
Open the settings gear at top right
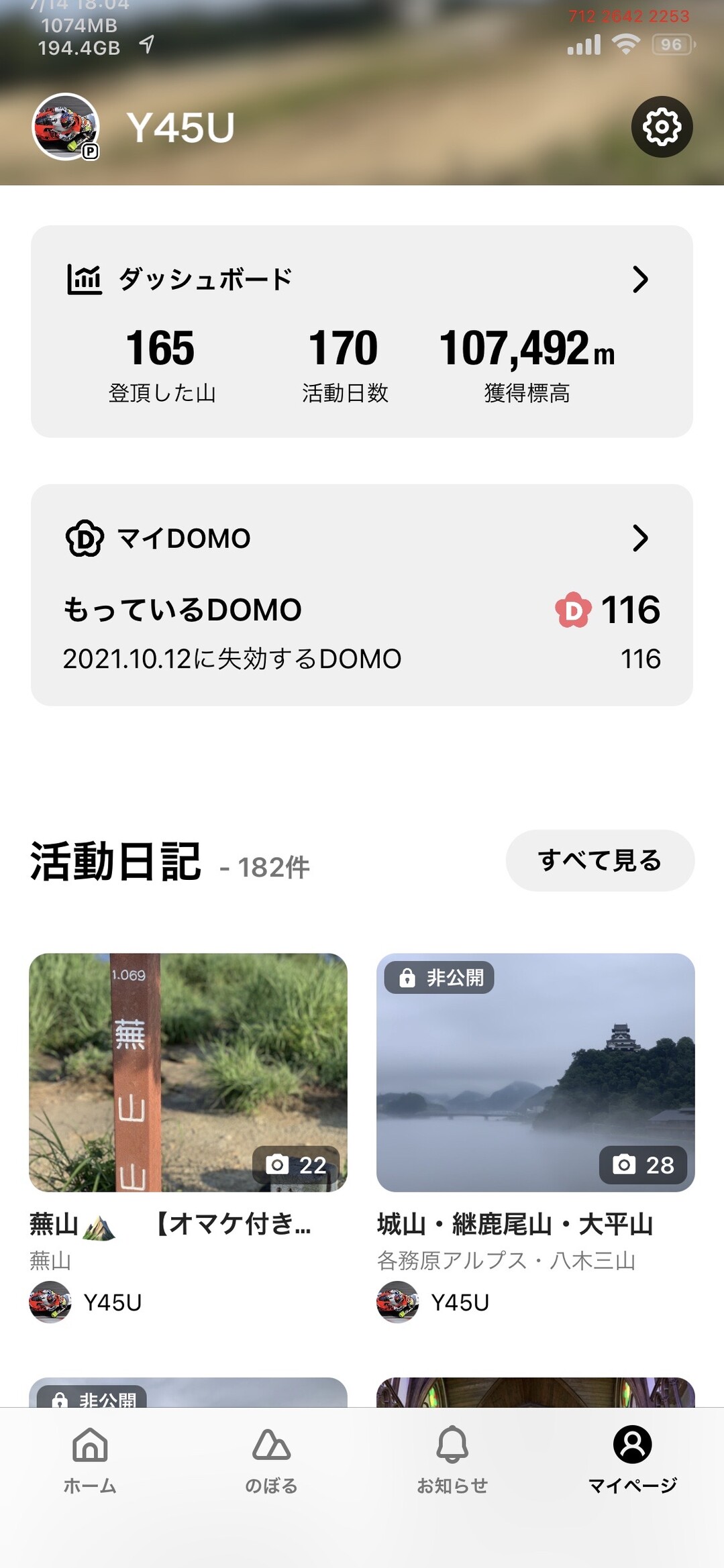(662, 127)
